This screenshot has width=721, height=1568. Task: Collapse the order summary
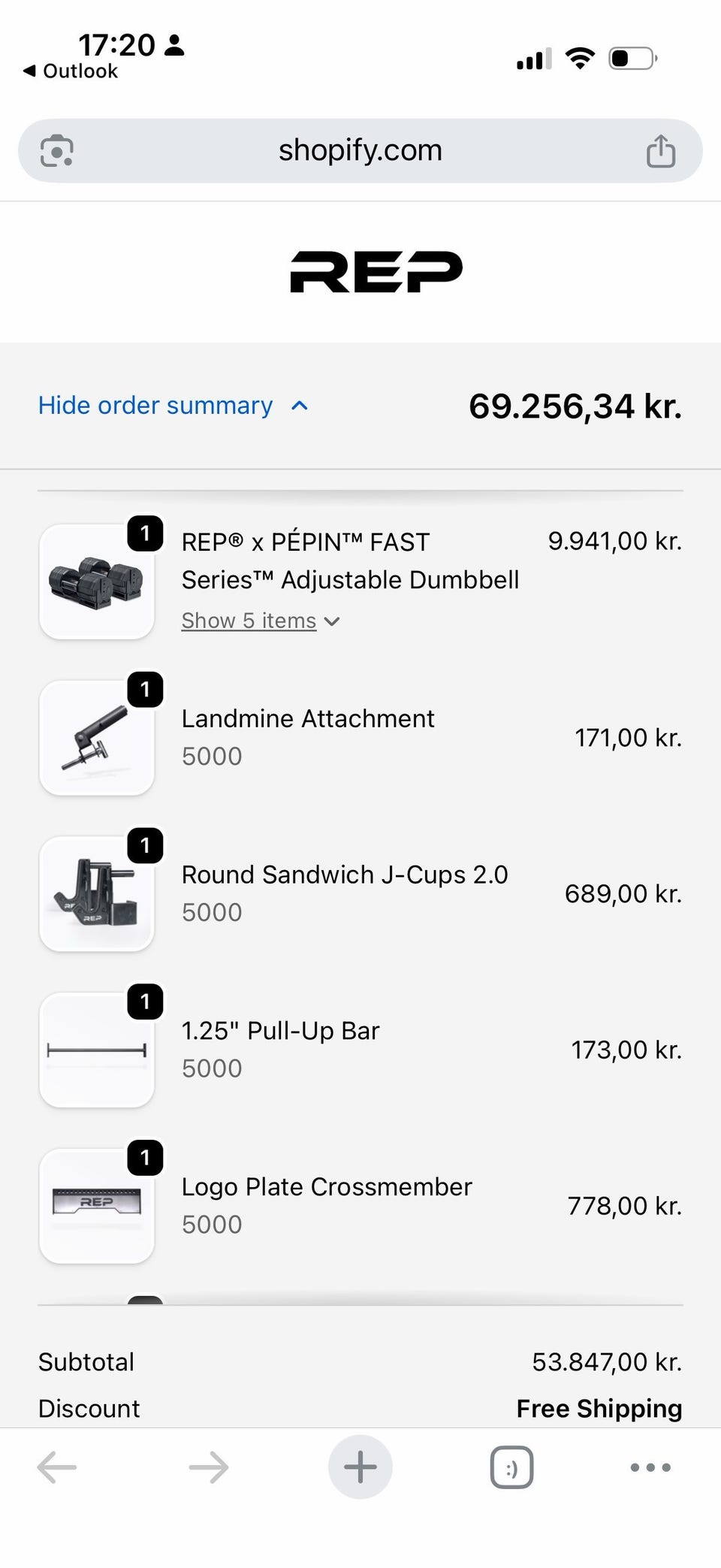click(x=173, y=406)
